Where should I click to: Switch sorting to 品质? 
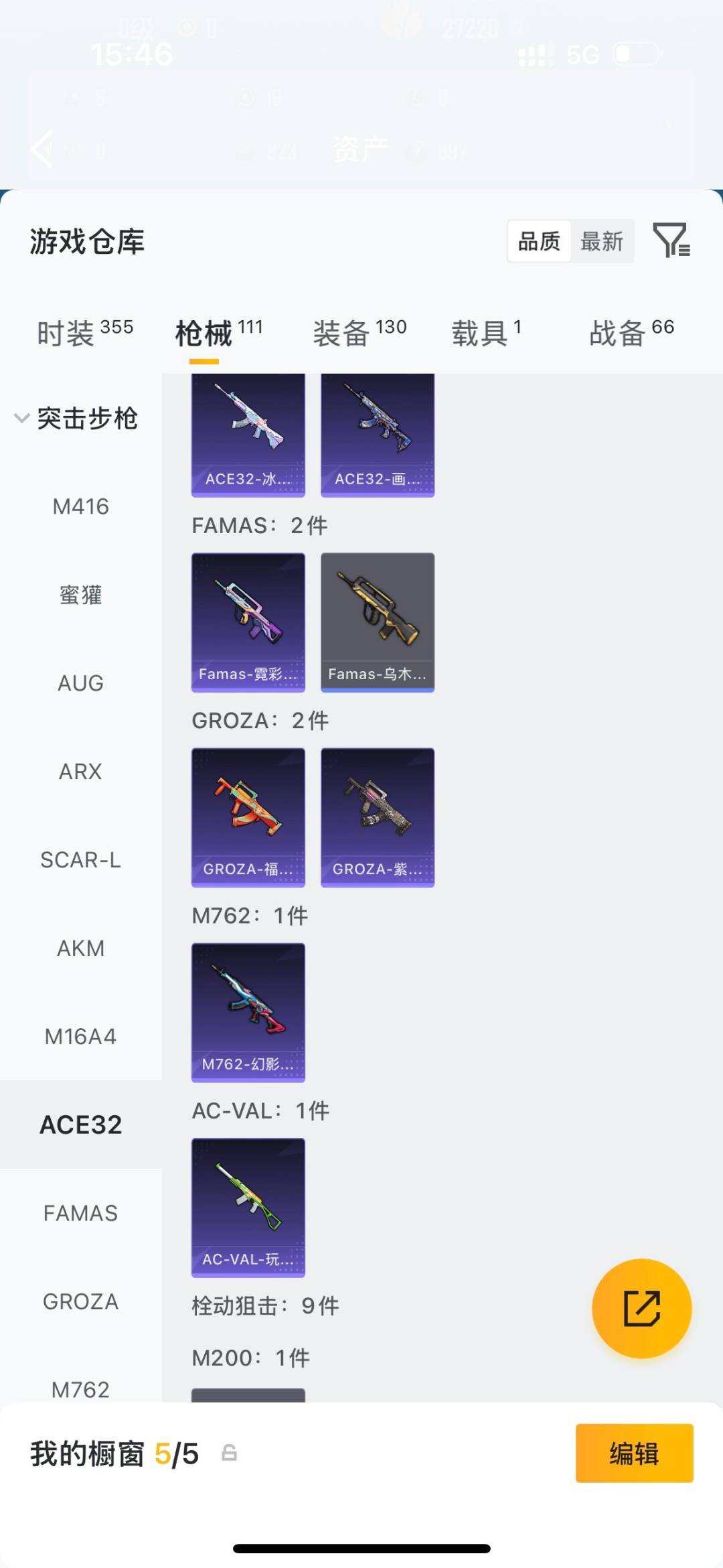540,242
